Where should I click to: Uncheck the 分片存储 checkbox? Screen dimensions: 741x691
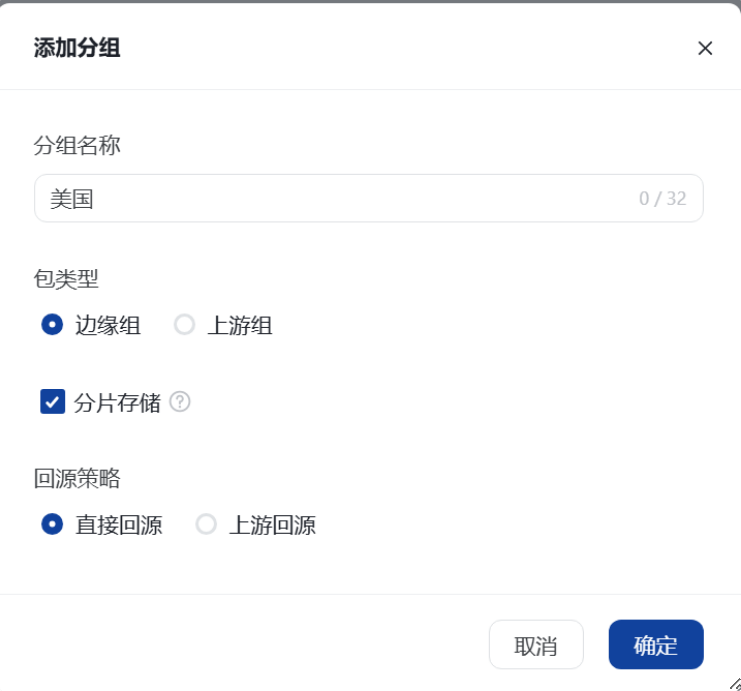tap(52, 402)
